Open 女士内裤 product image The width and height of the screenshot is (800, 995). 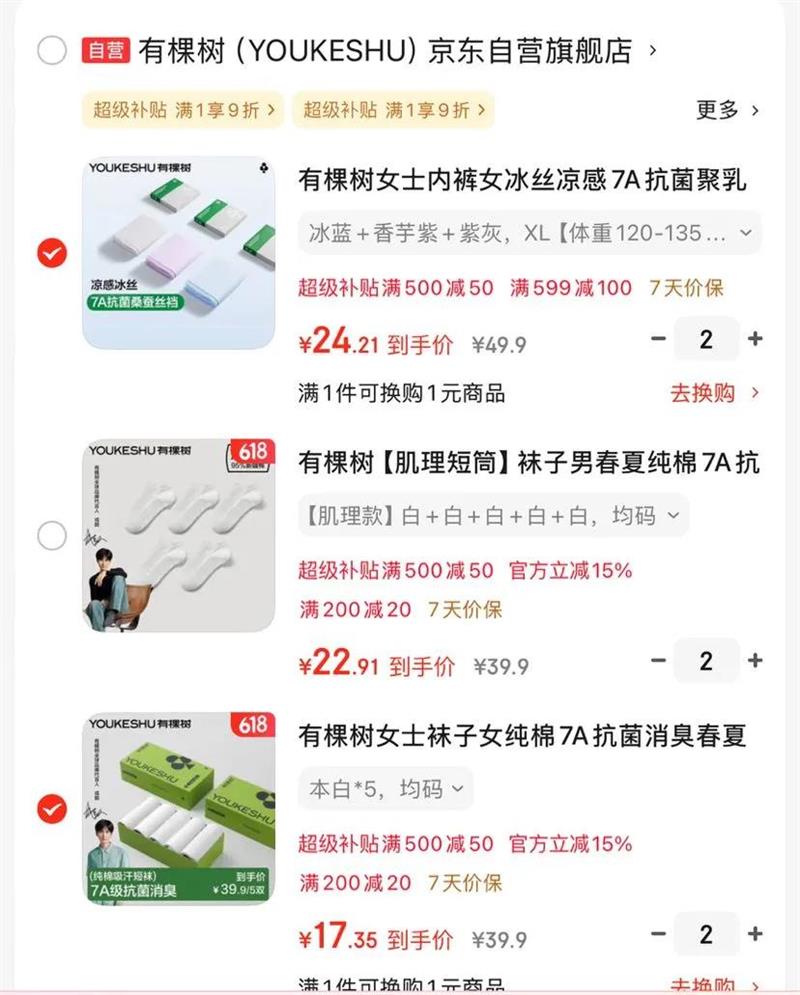coord(179,253)
